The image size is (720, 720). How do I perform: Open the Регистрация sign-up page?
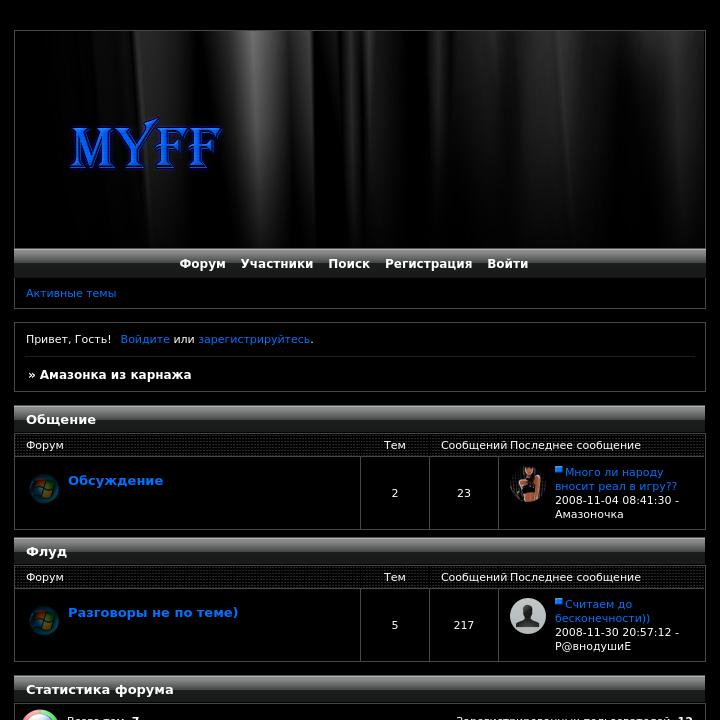click(428, 264)
